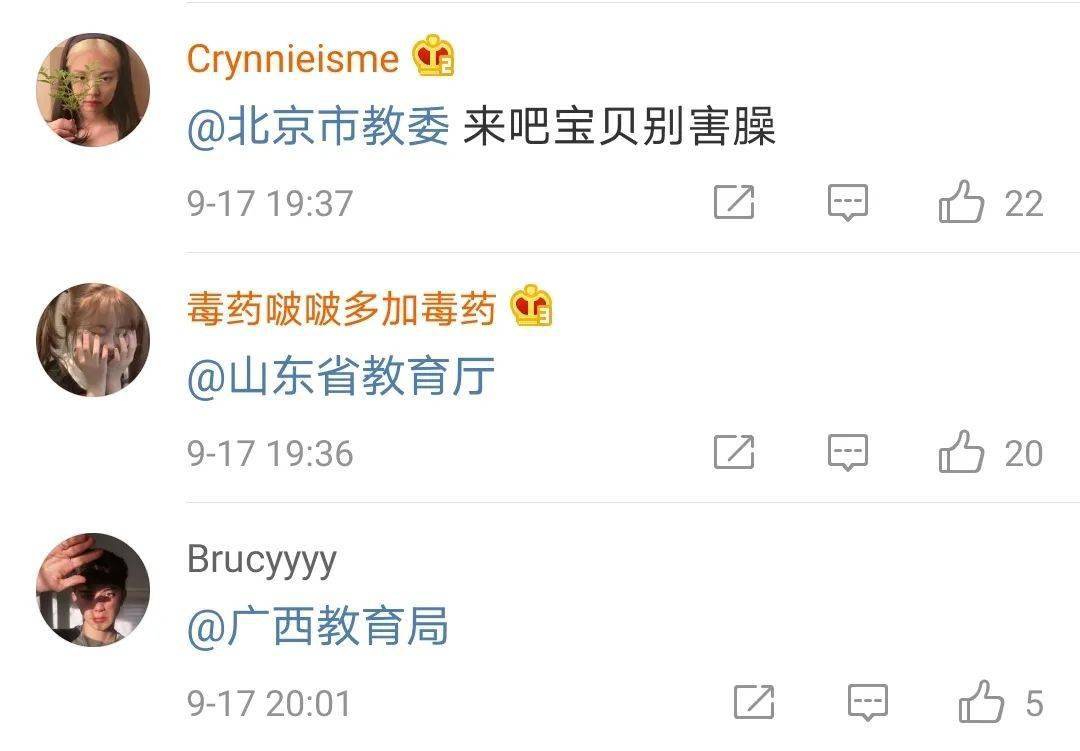The width and height of the screenshot is (1080, 751).
Task: Repost Crynnieisme's comment
Action: click(x=734, y=203)
